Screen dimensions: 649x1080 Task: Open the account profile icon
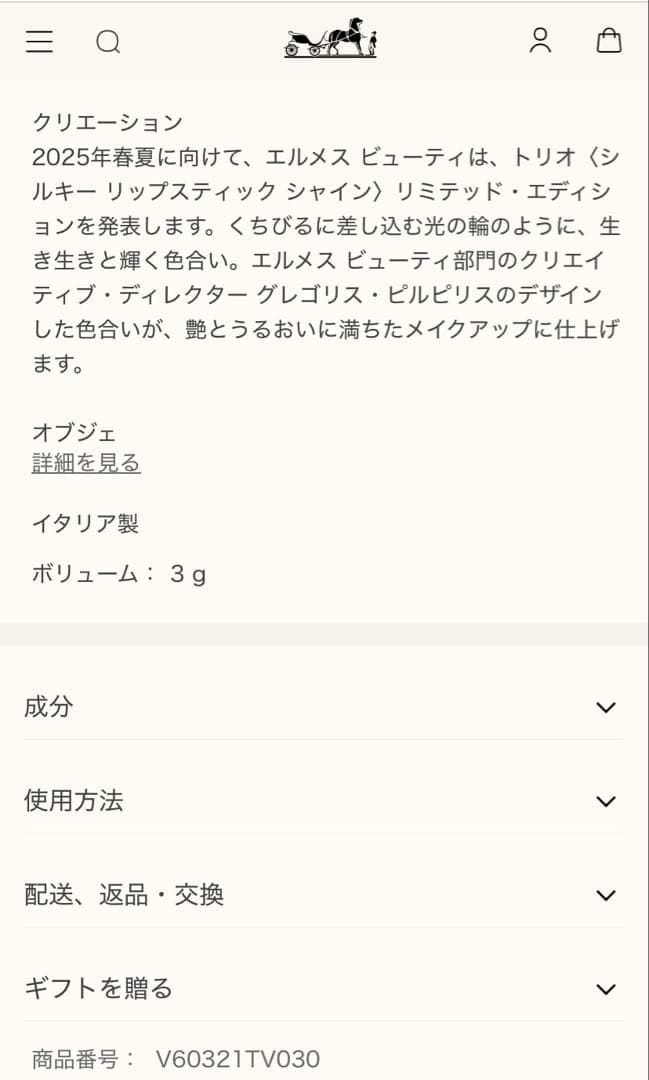point(540,40)
